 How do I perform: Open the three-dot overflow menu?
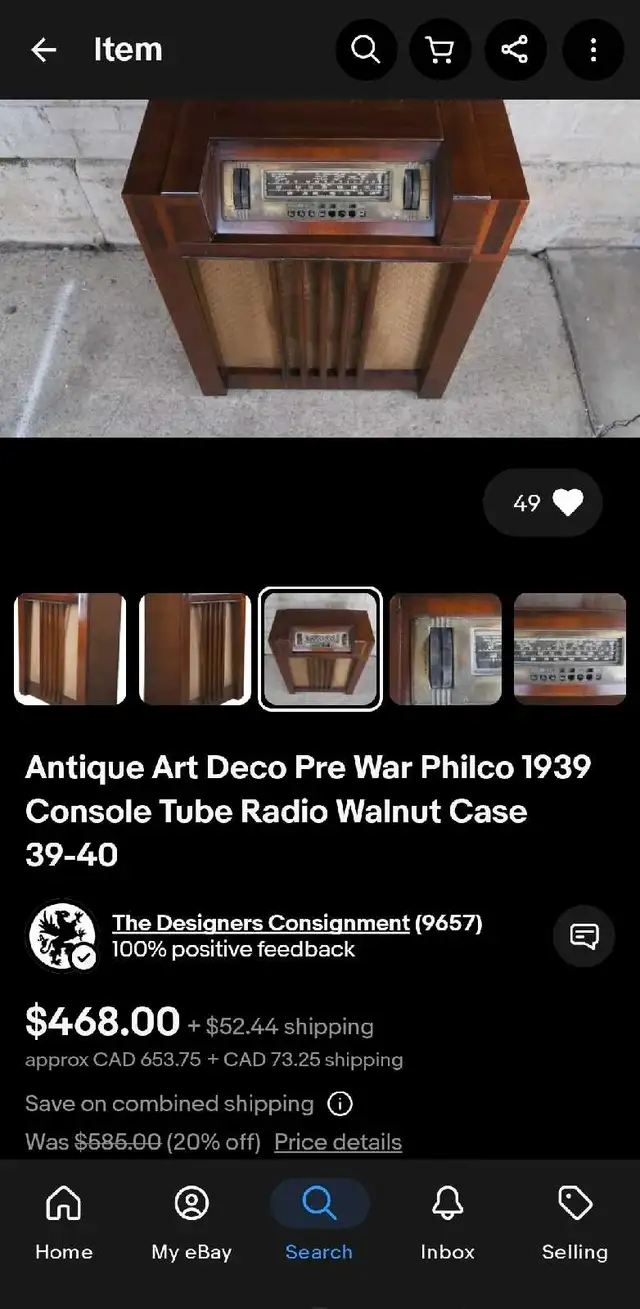click(x=593, y=50)
